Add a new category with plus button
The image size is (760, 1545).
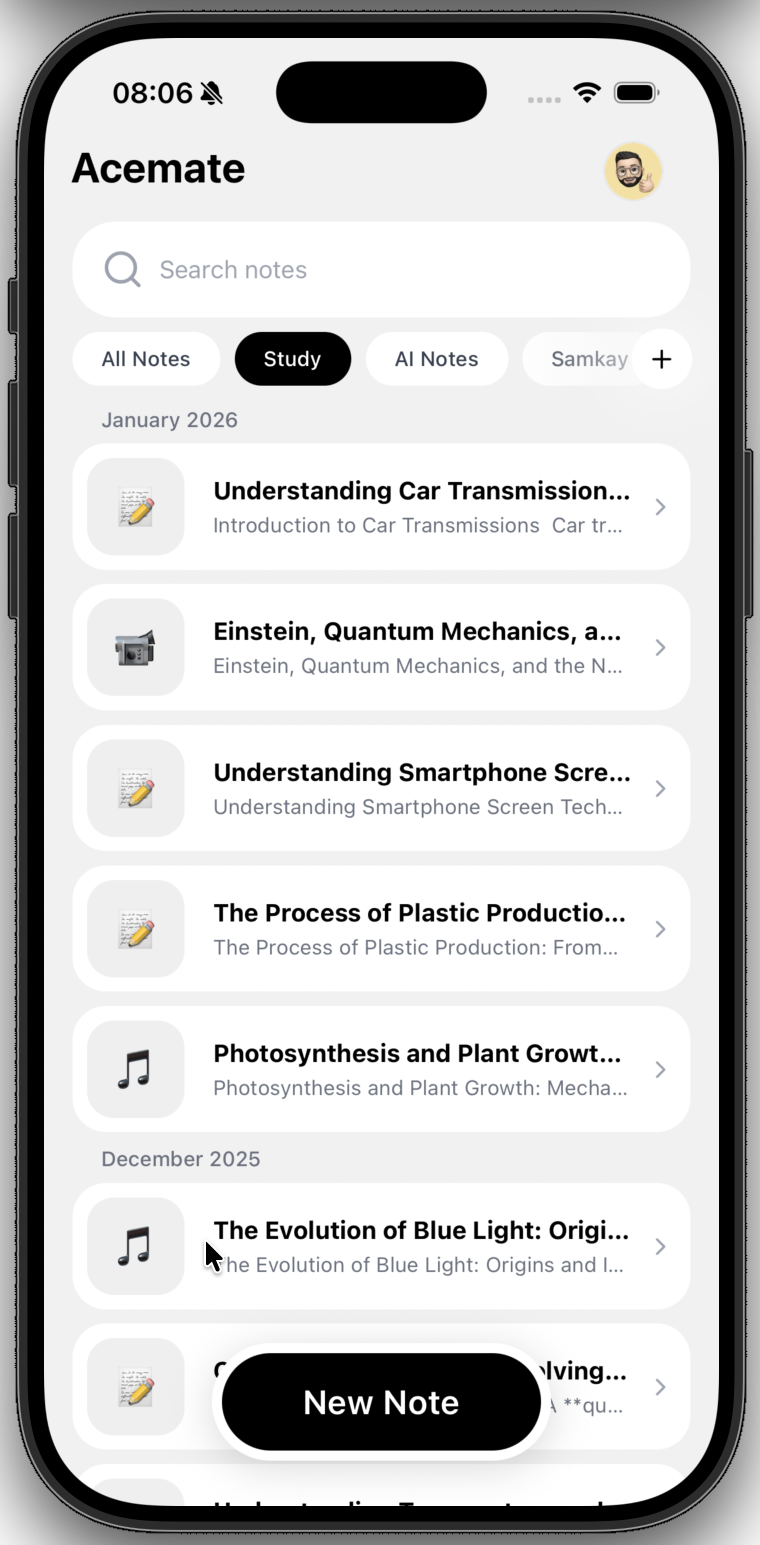(661, 359)
